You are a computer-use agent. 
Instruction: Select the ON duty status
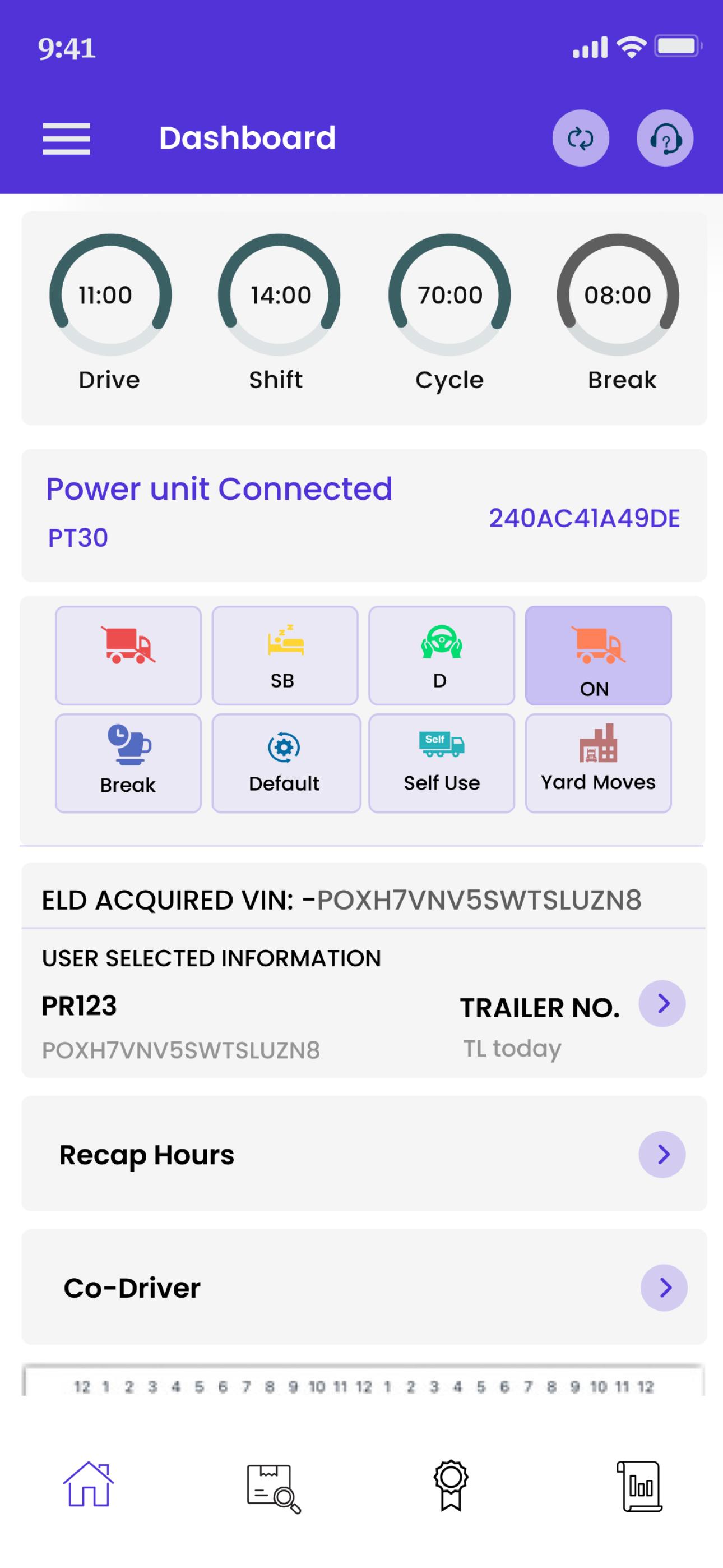pyautogui.click(x=597, y=655)
